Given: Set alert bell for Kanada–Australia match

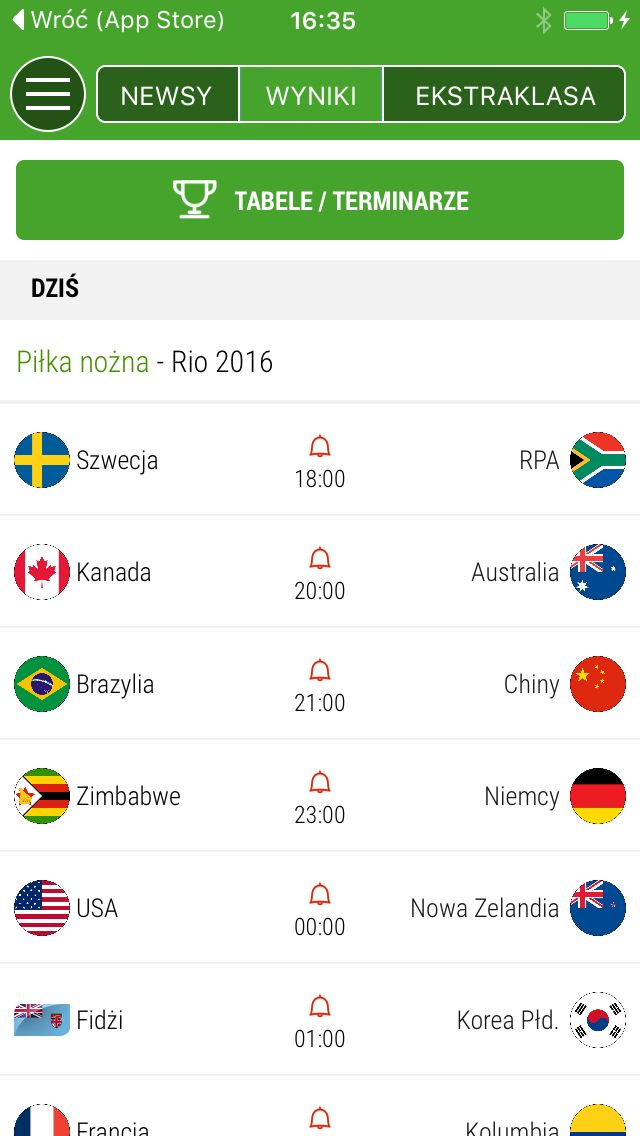Looking at the screenshot, I should tap(320, 559).
